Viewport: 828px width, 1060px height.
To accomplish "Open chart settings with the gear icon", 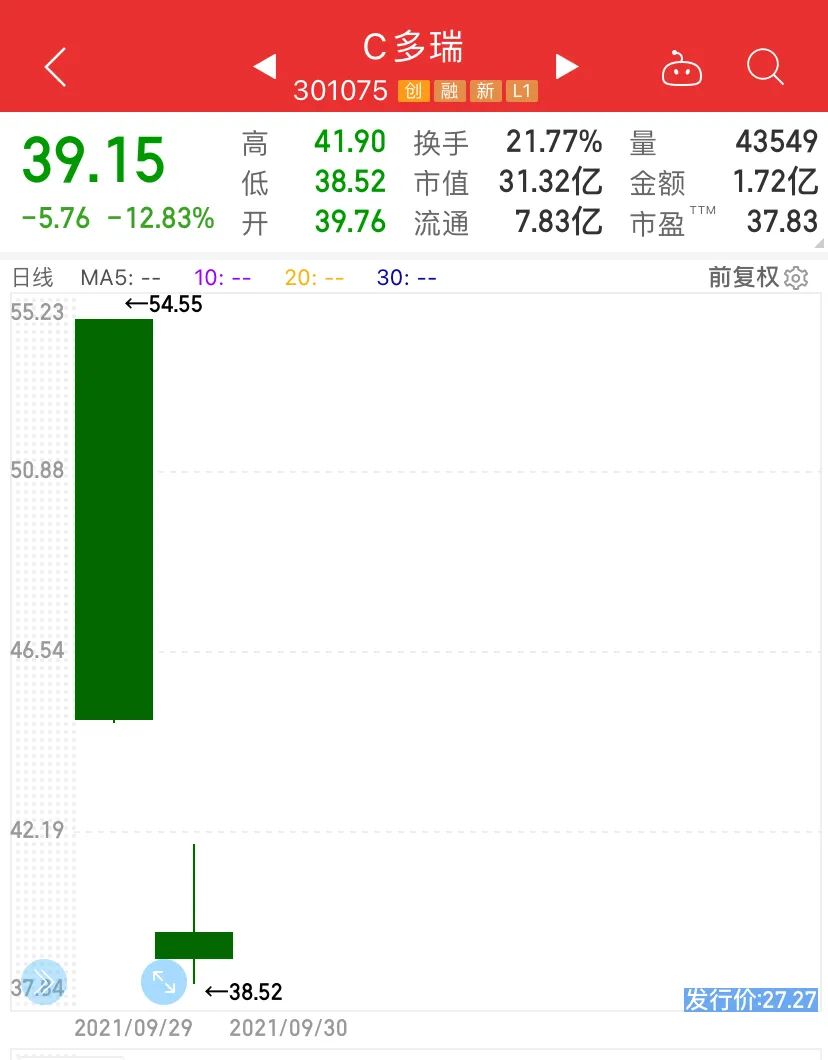I will point(795,278).
